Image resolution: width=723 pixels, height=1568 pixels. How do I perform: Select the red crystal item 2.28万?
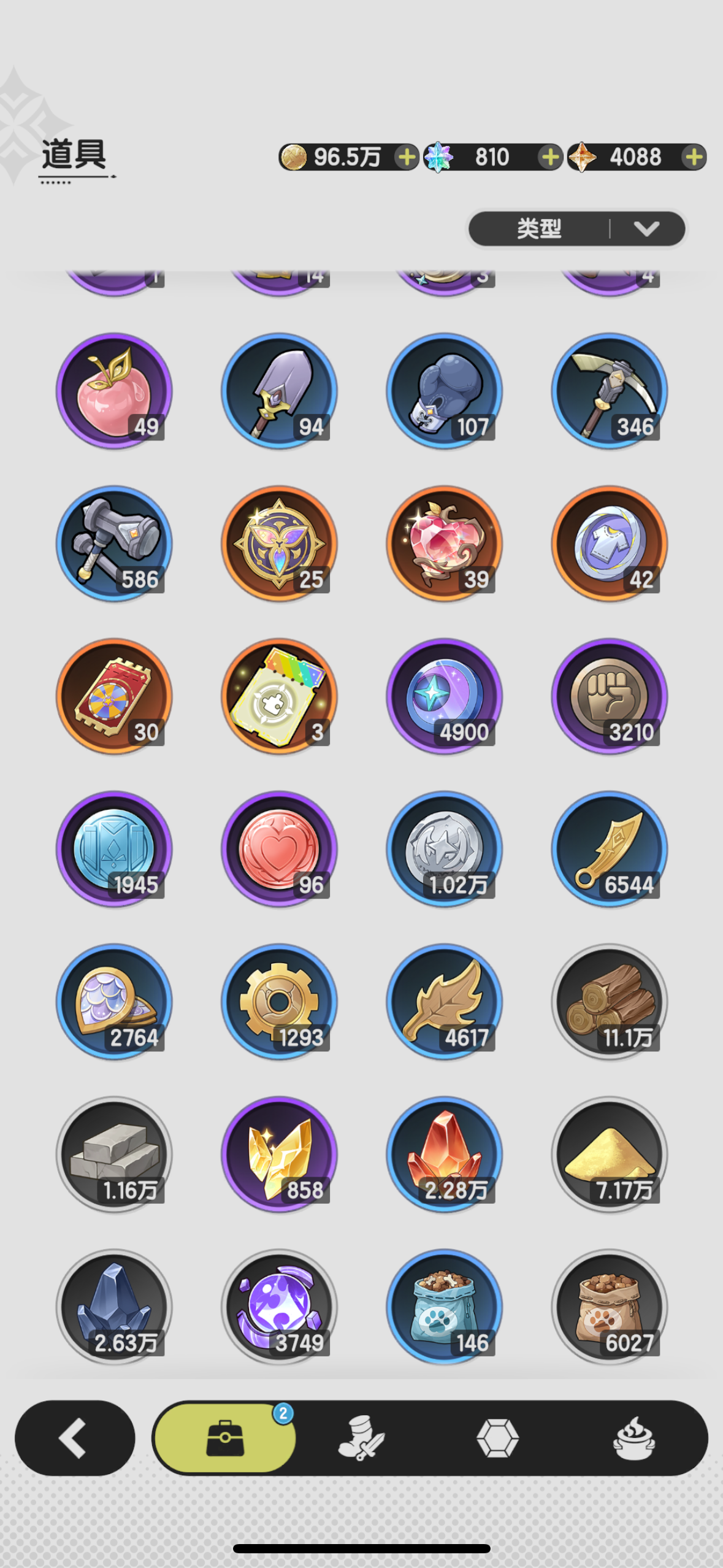click(444, 1154)
